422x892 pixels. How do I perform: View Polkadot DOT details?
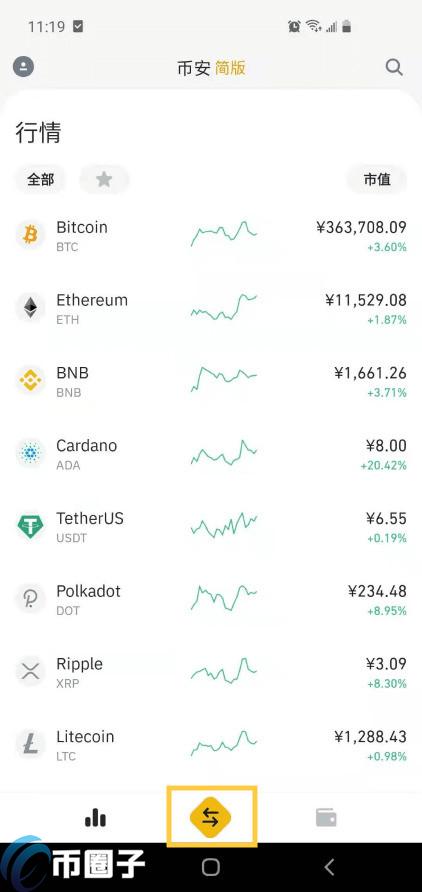point(211,600)
